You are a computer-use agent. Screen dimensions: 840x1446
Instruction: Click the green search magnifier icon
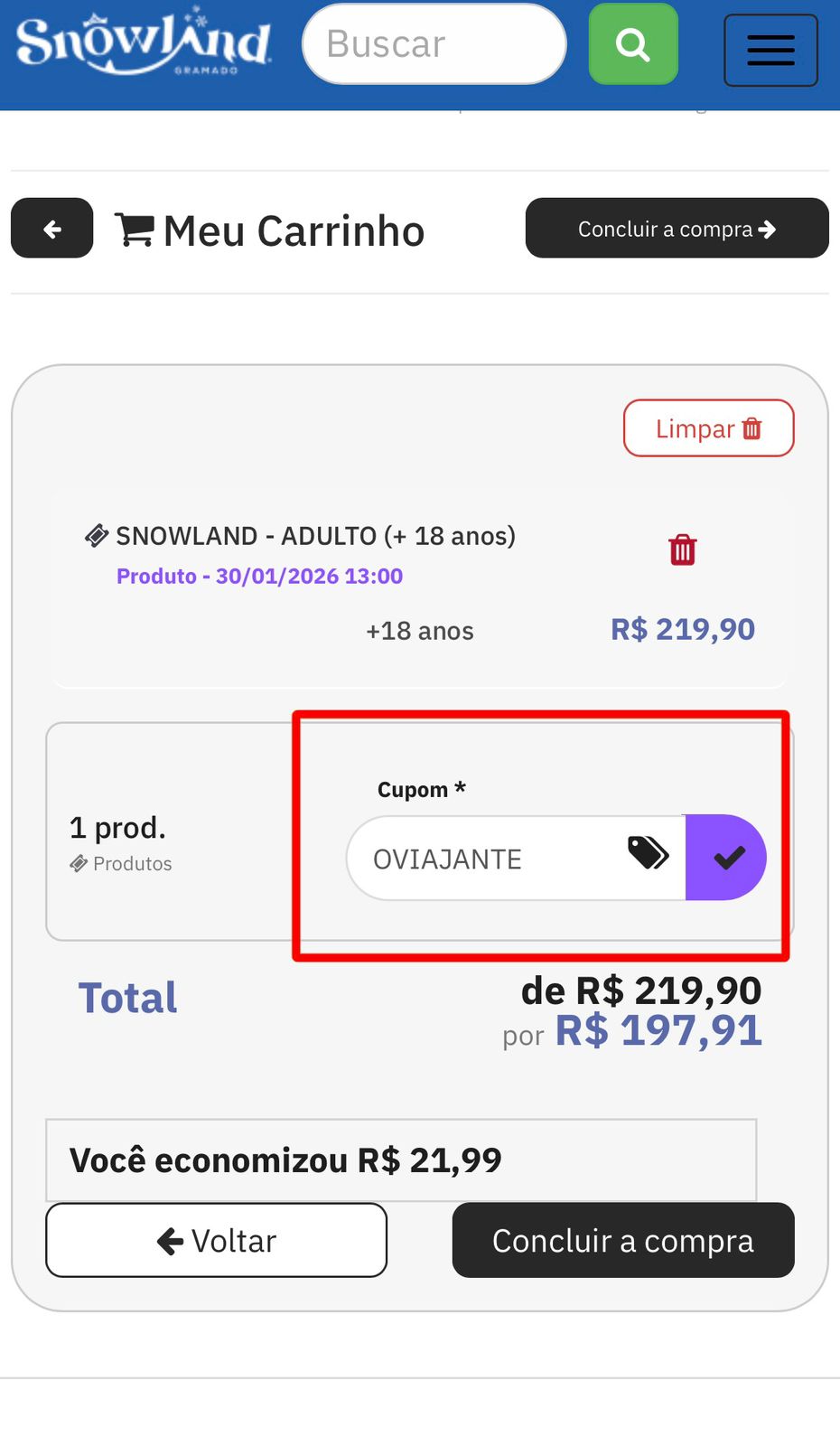[x=632, y=43]
